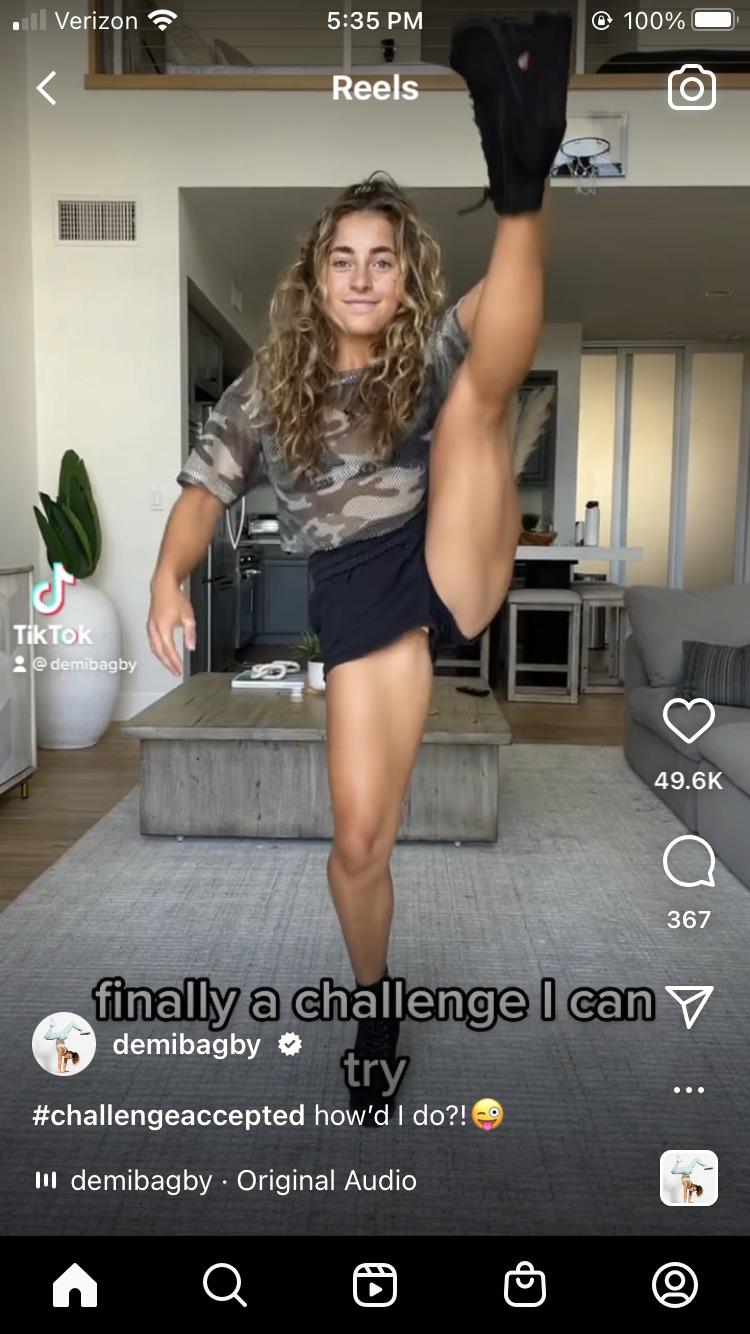The height and width of the screenshot is (1334, 750).
Task: Go back from Reels
Action: [x=46, y=89]
